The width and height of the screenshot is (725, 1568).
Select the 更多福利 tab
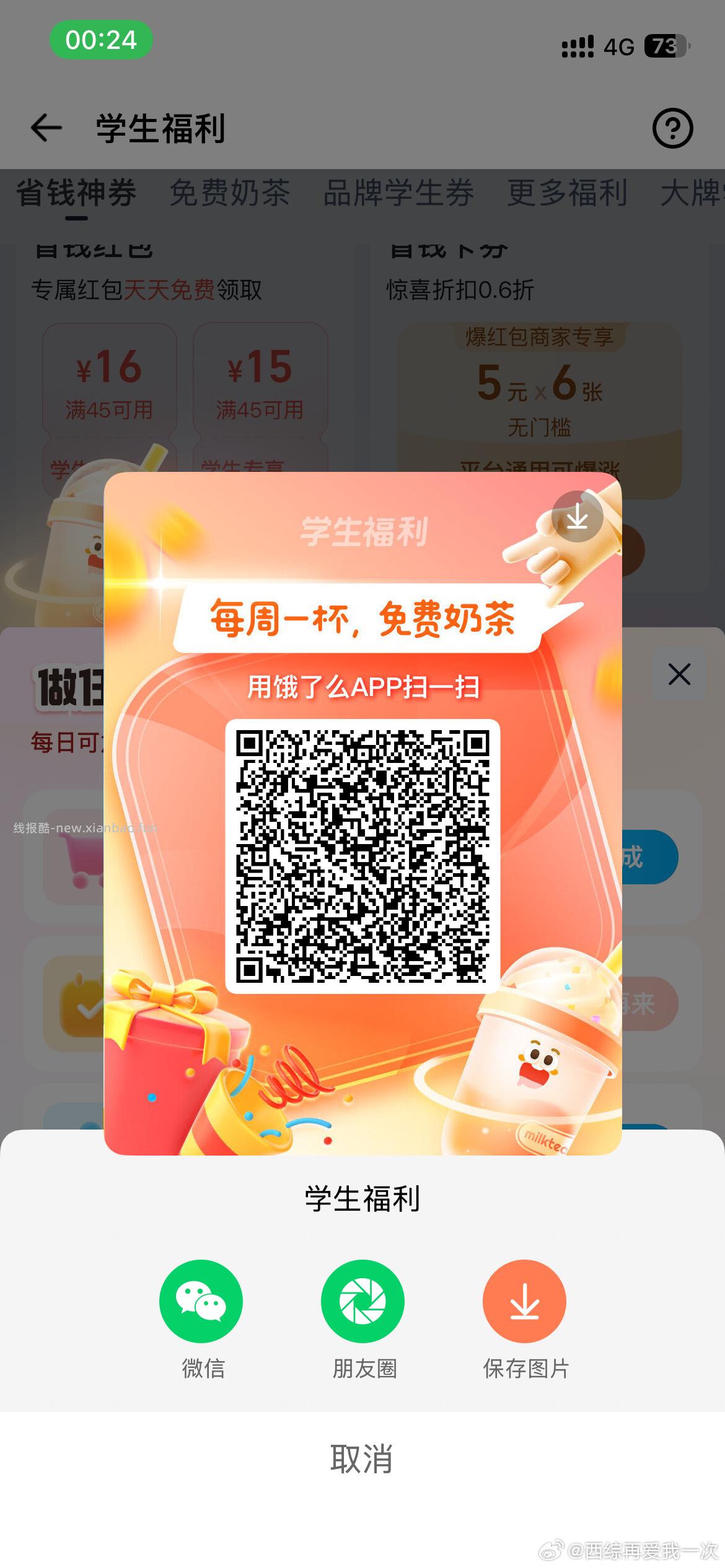[567, 193]
